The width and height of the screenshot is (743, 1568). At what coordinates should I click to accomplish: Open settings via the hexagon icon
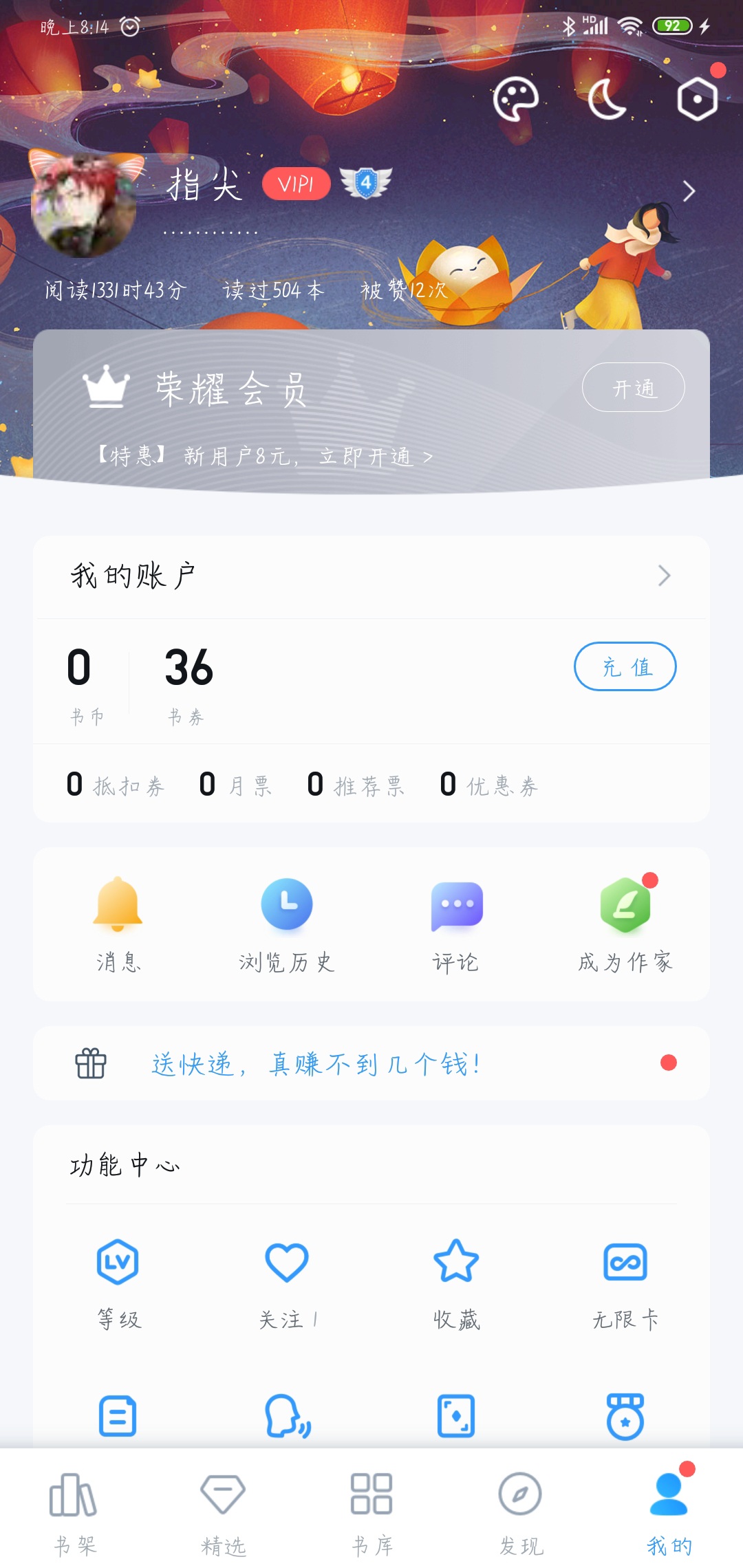coord(698,99)
